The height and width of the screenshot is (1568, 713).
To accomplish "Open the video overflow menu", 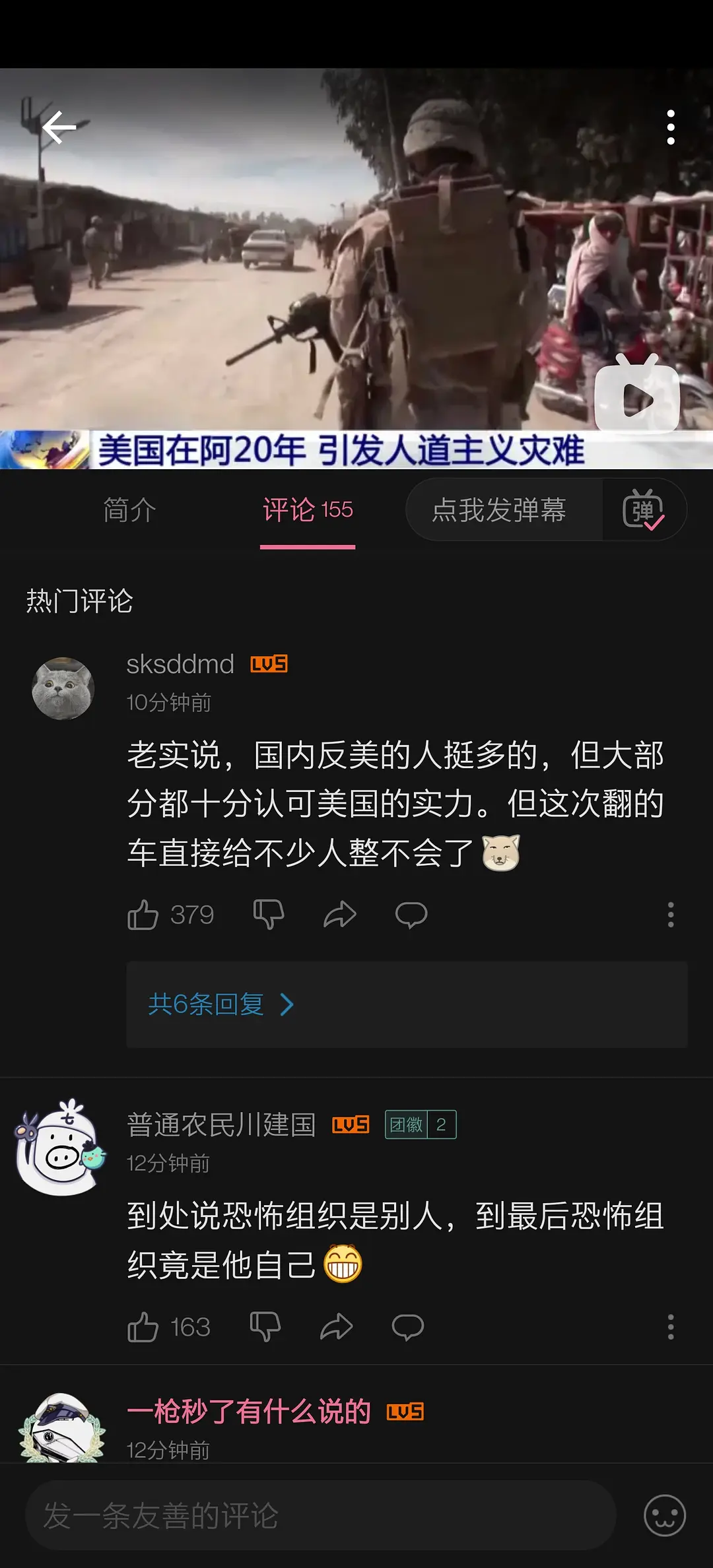I will point(671,127).
